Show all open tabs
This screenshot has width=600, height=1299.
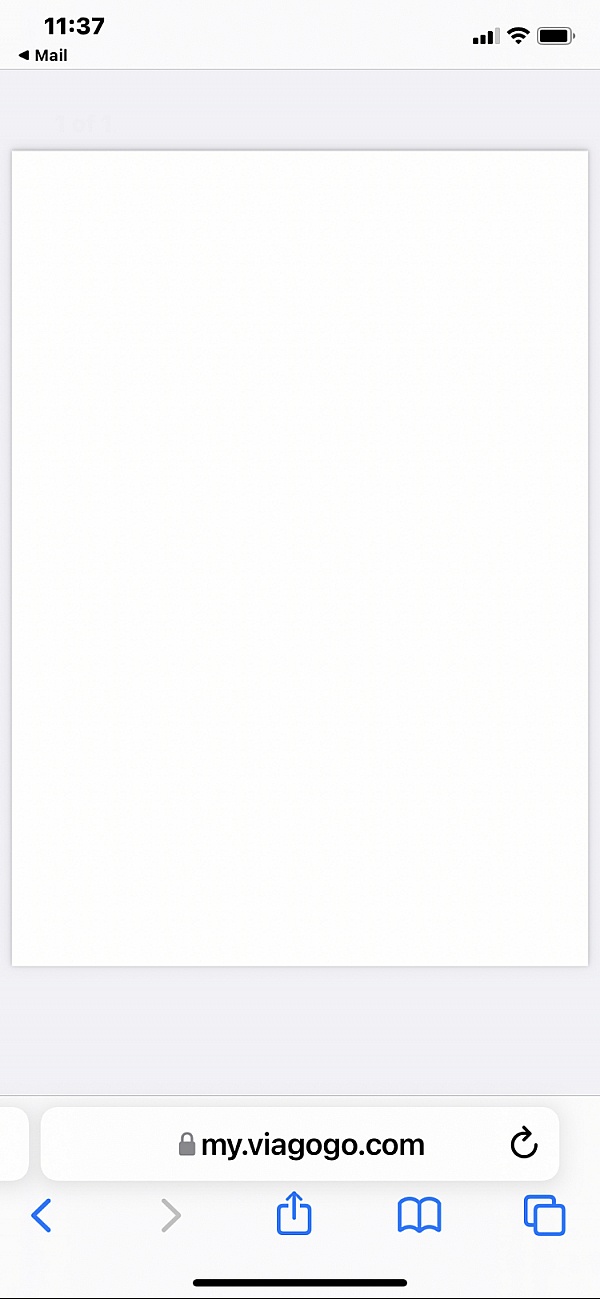click(544, 1215)
